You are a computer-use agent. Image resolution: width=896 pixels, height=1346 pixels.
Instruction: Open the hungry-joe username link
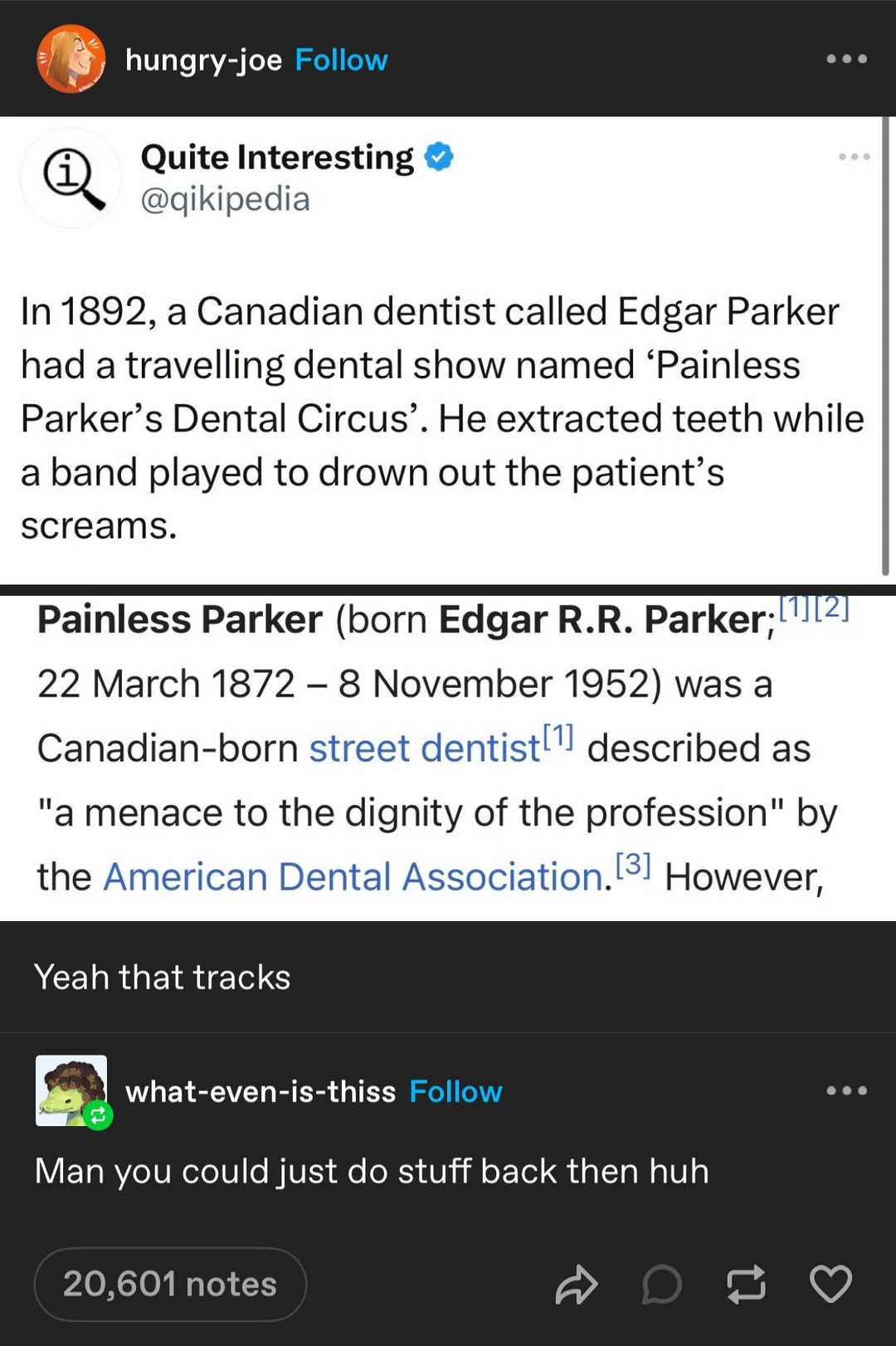pyautogui.click(x=203, y=61)
